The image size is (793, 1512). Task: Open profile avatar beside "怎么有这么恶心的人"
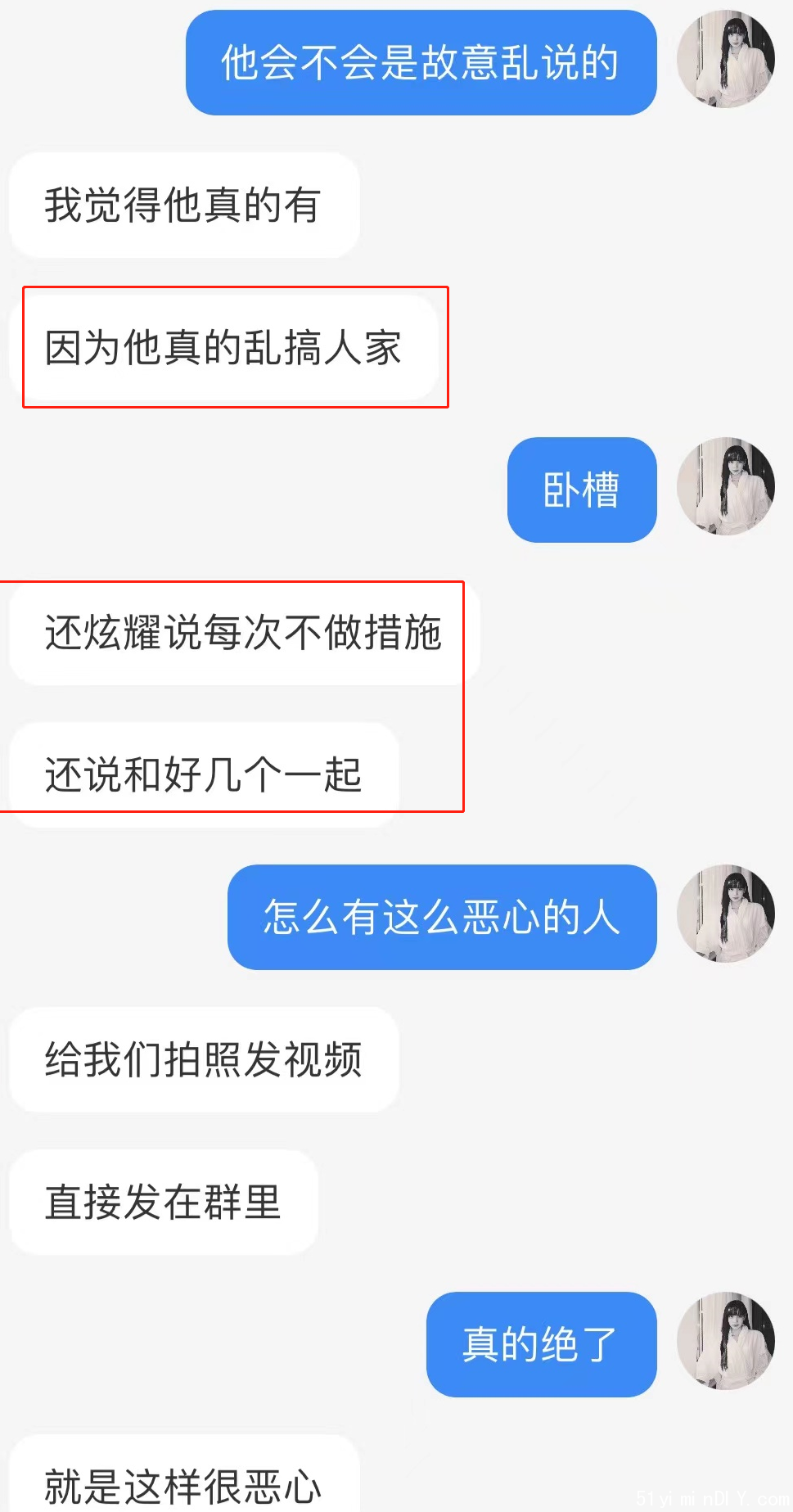(x=725, y=914)
